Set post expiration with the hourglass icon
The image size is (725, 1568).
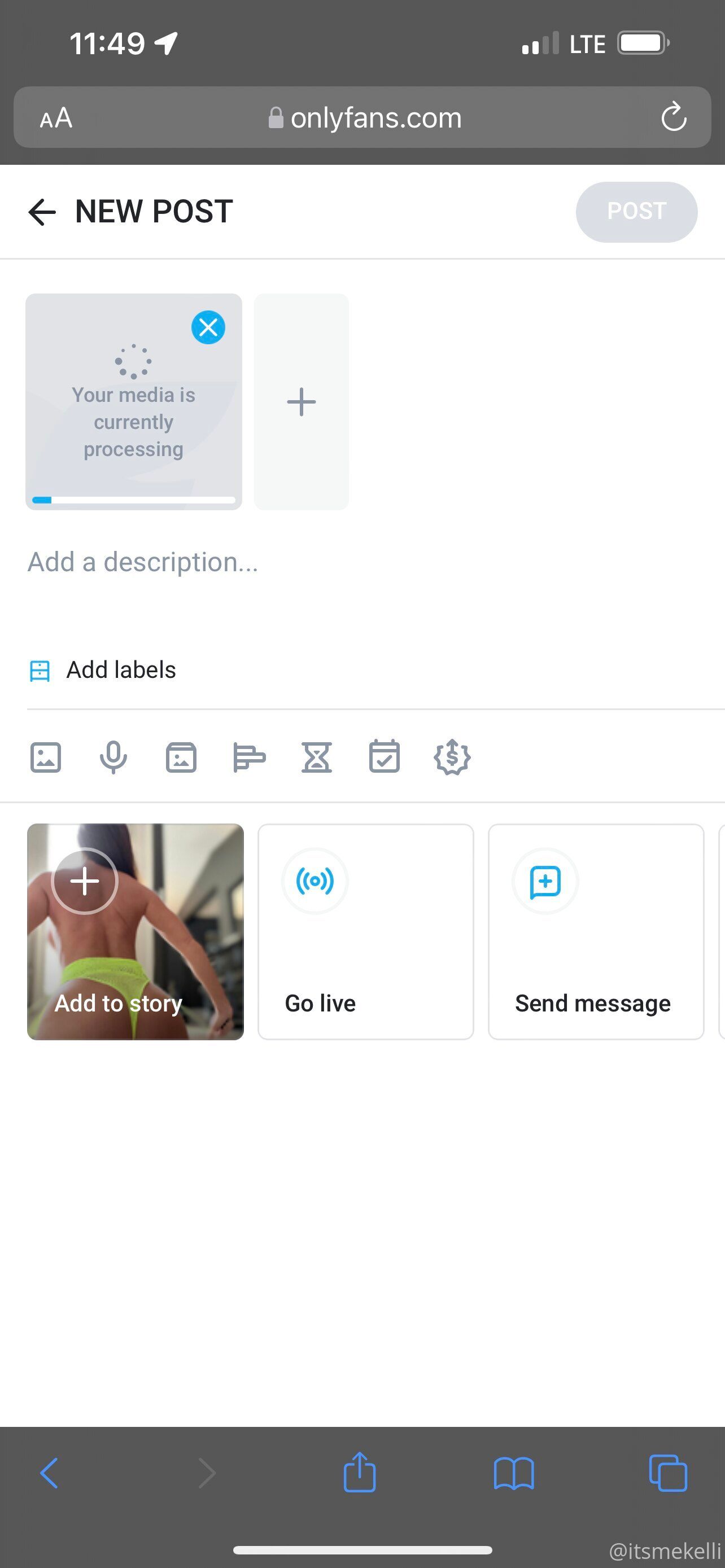click(x=317, y=757)
